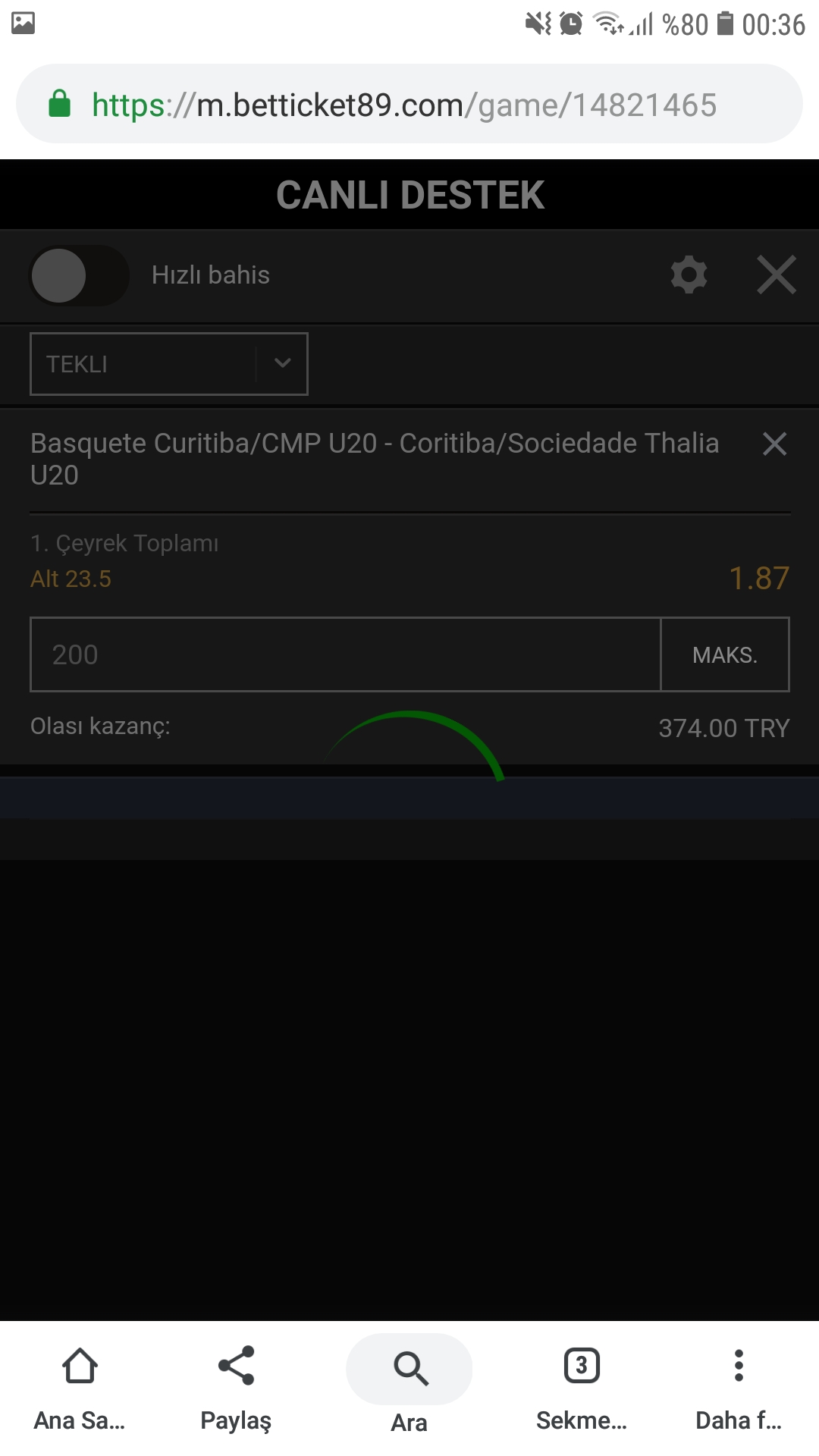Edit the 200 stake amount field

(346, 654)
